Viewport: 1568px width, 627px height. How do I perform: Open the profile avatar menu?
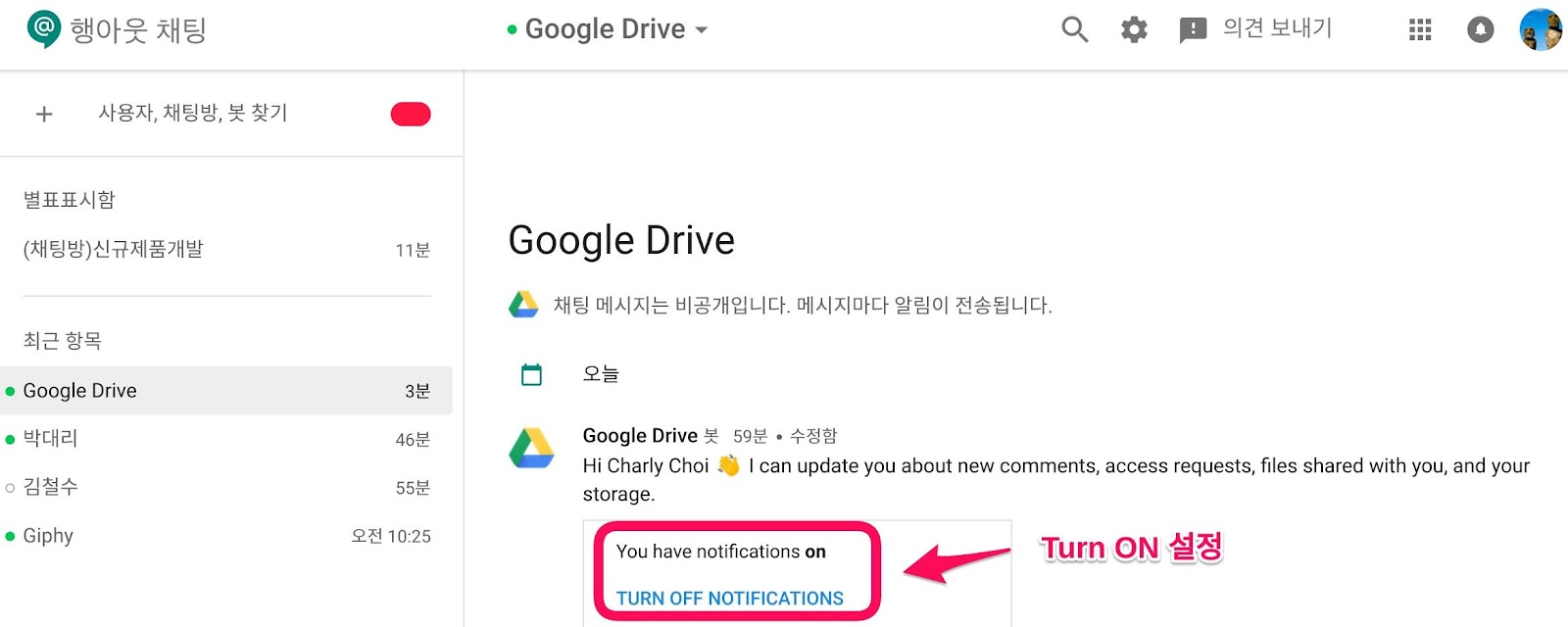tap(1540, 29)
